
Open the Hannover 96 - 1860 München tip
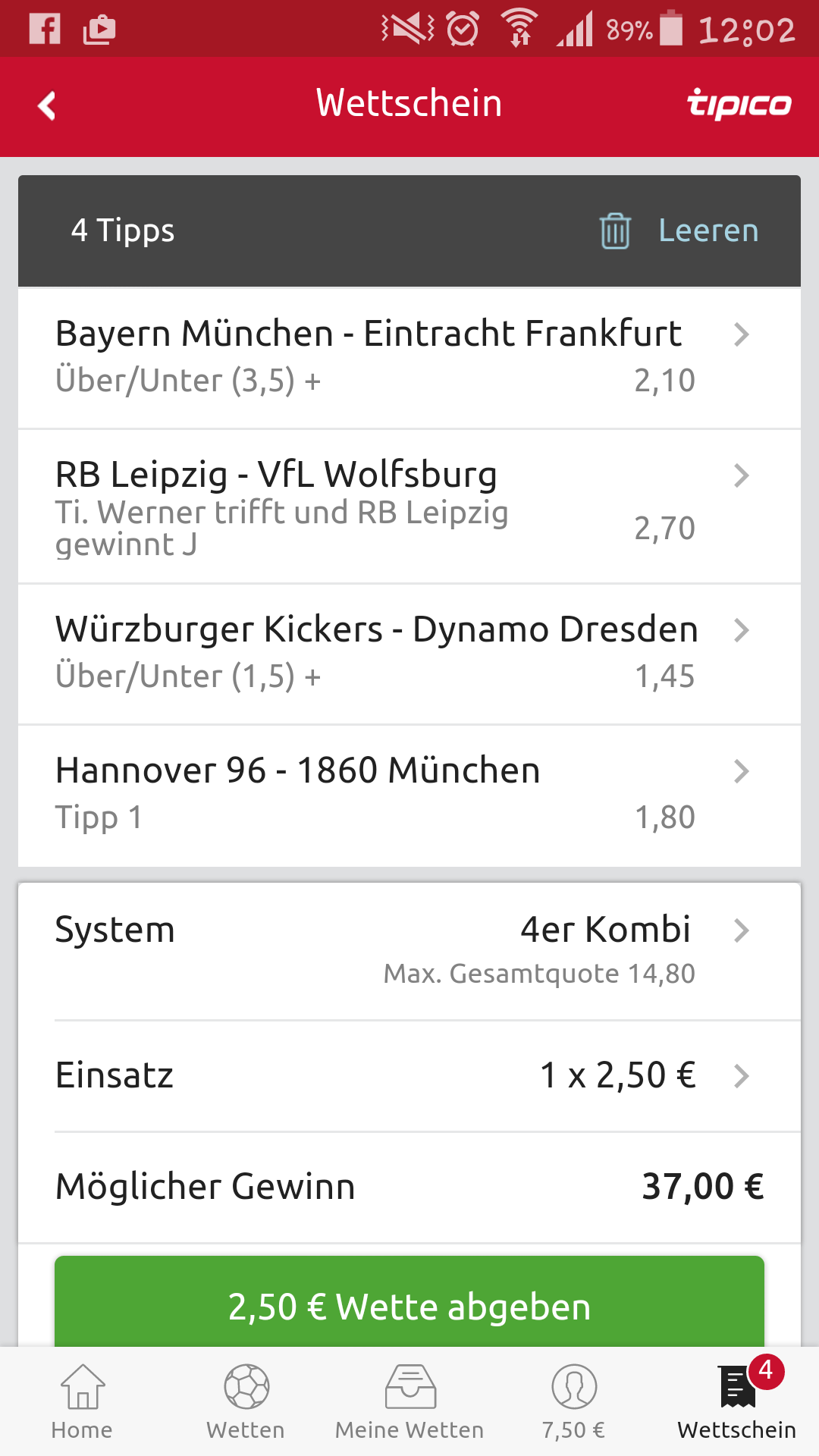(409, 794)
